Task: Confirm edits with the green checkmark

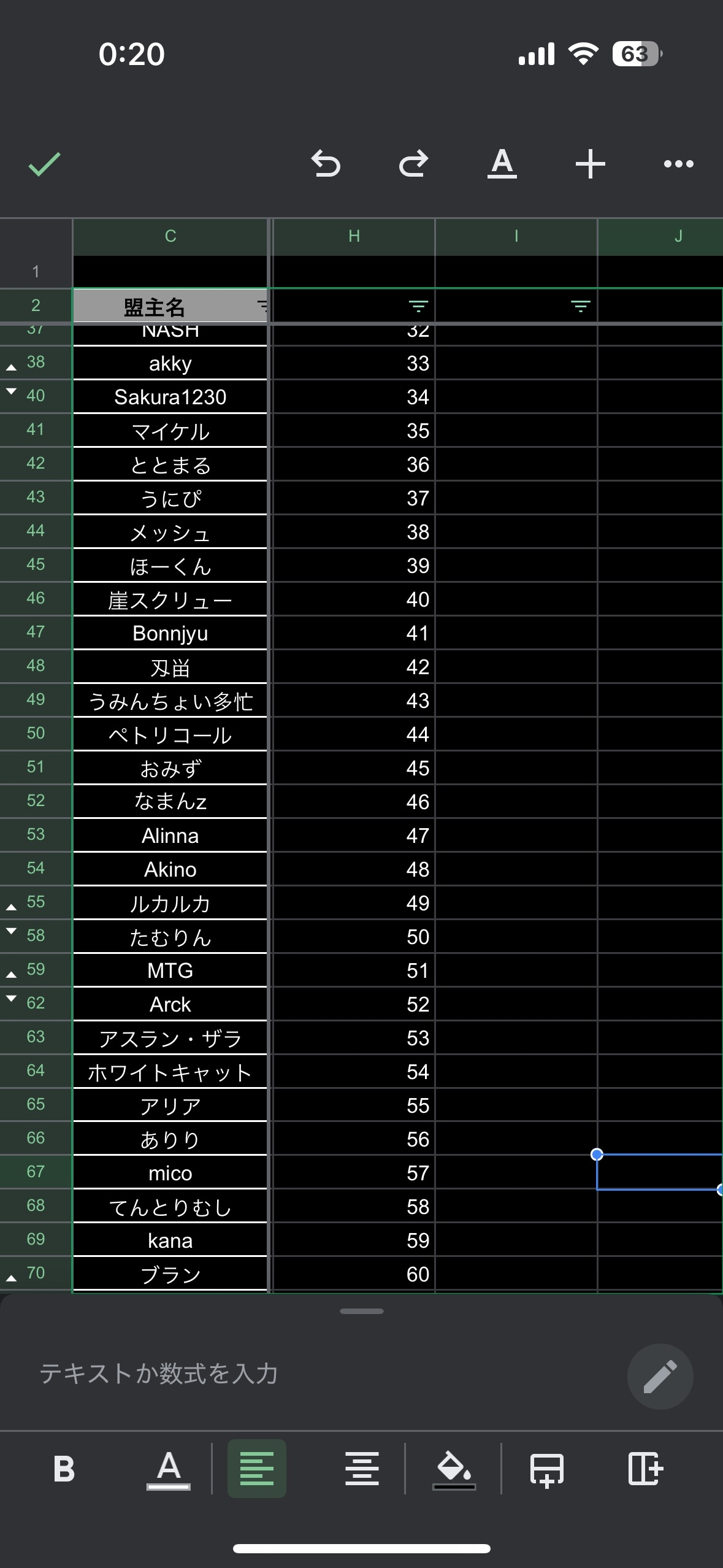Action: pyautogui.click(x=45, y=164)
